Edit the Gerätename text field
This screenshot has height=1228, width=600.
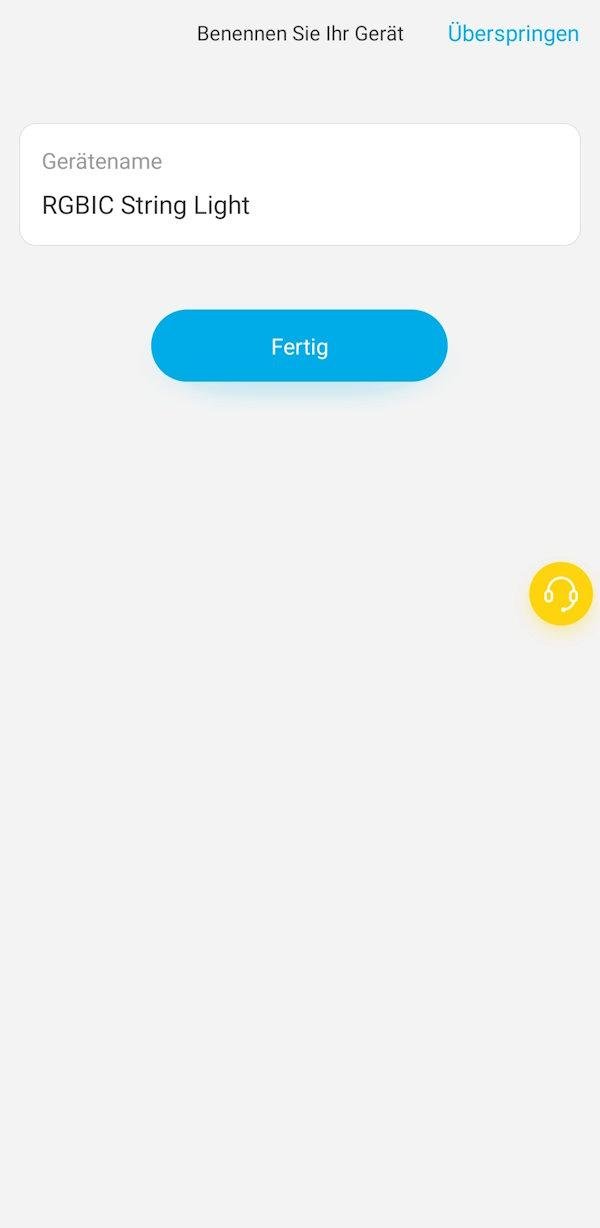(x=299, y=205)
